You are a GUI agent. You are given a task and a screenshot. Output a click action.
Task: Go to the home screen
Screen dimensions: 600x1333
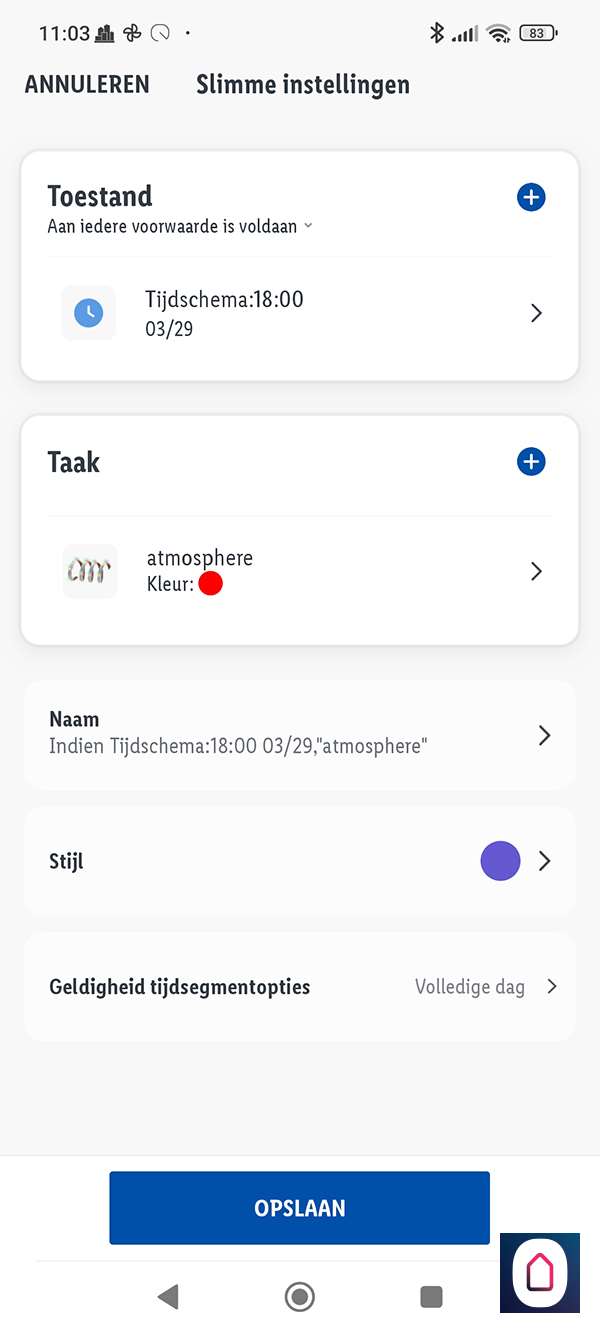299,1297
